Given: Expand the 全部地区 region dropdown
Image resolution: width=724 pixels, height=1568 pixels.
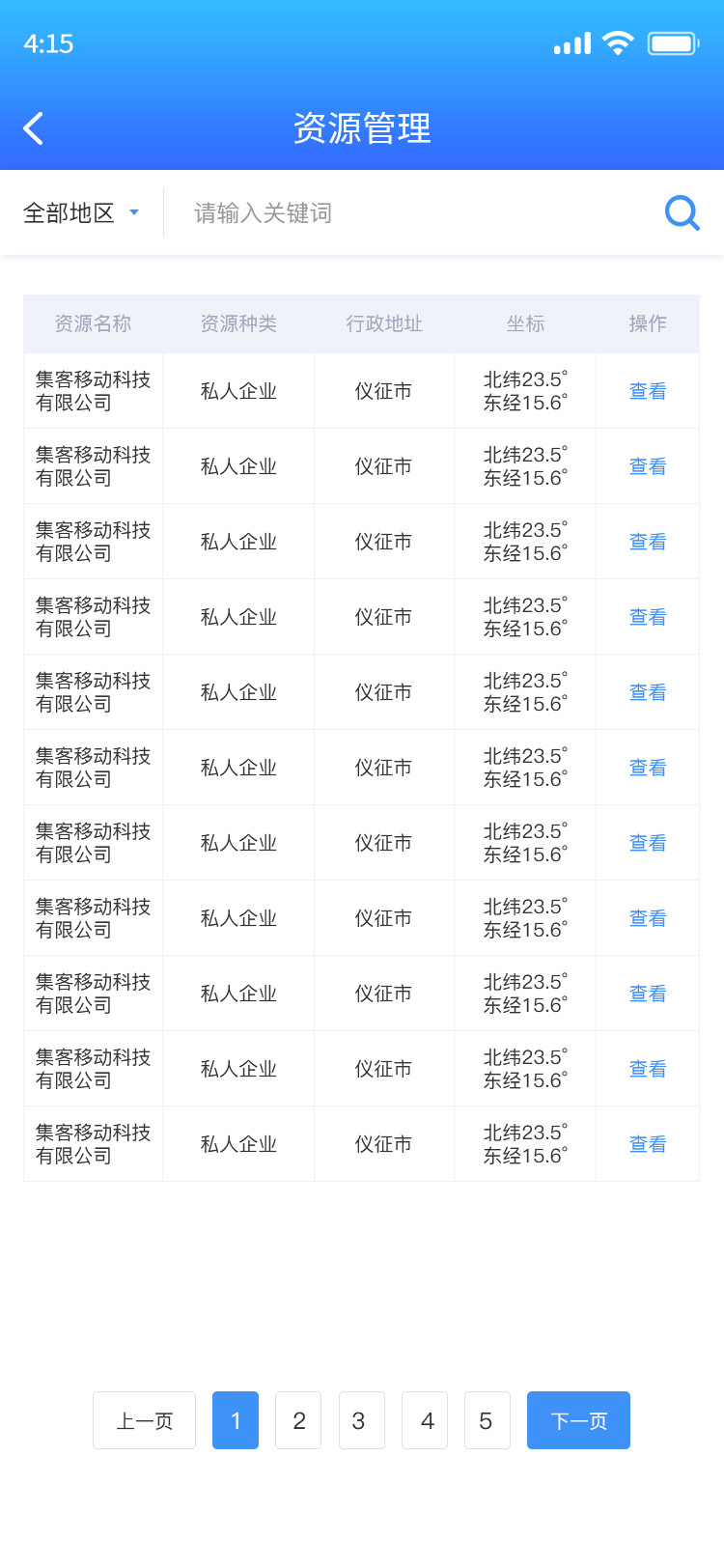Looking at the screenshot, I should 82,212.
